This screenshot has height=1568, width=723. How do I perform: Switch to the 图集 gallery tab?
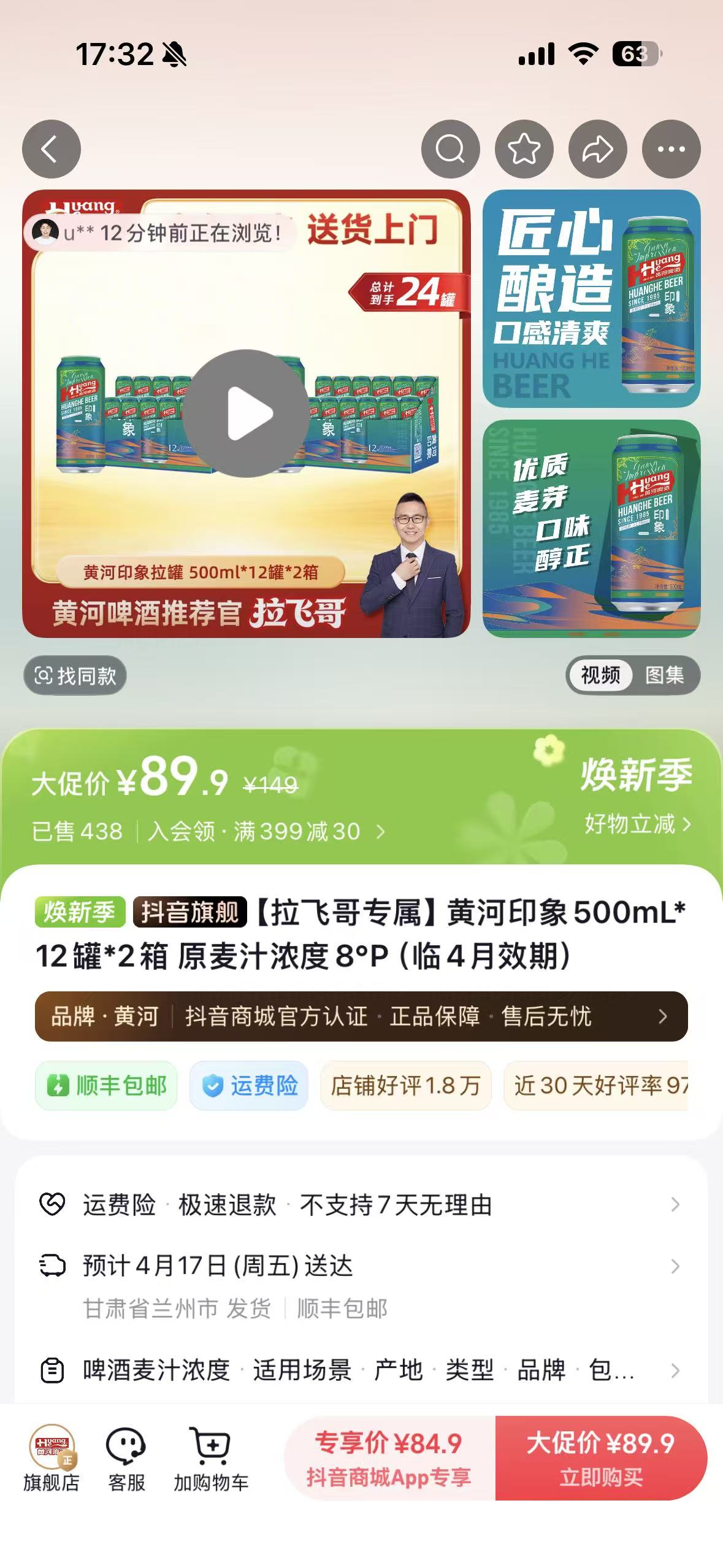tap(664, 675)
